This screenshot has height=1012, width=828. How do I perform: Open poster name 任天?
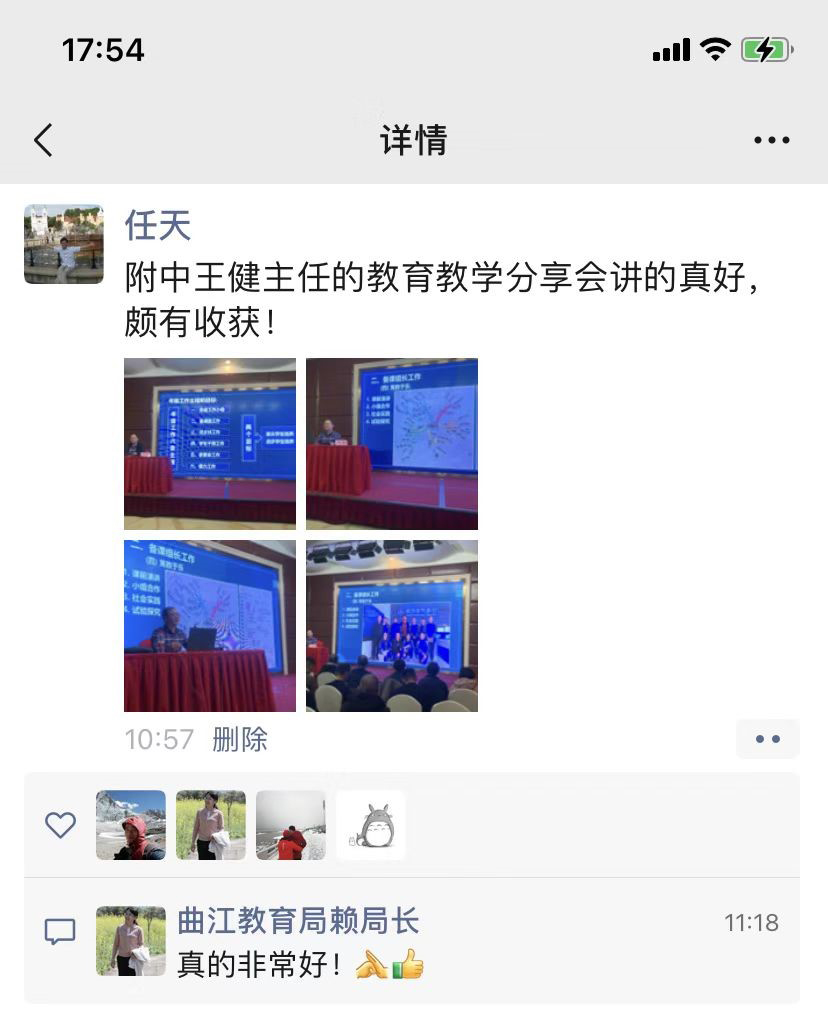pos(157,225)
